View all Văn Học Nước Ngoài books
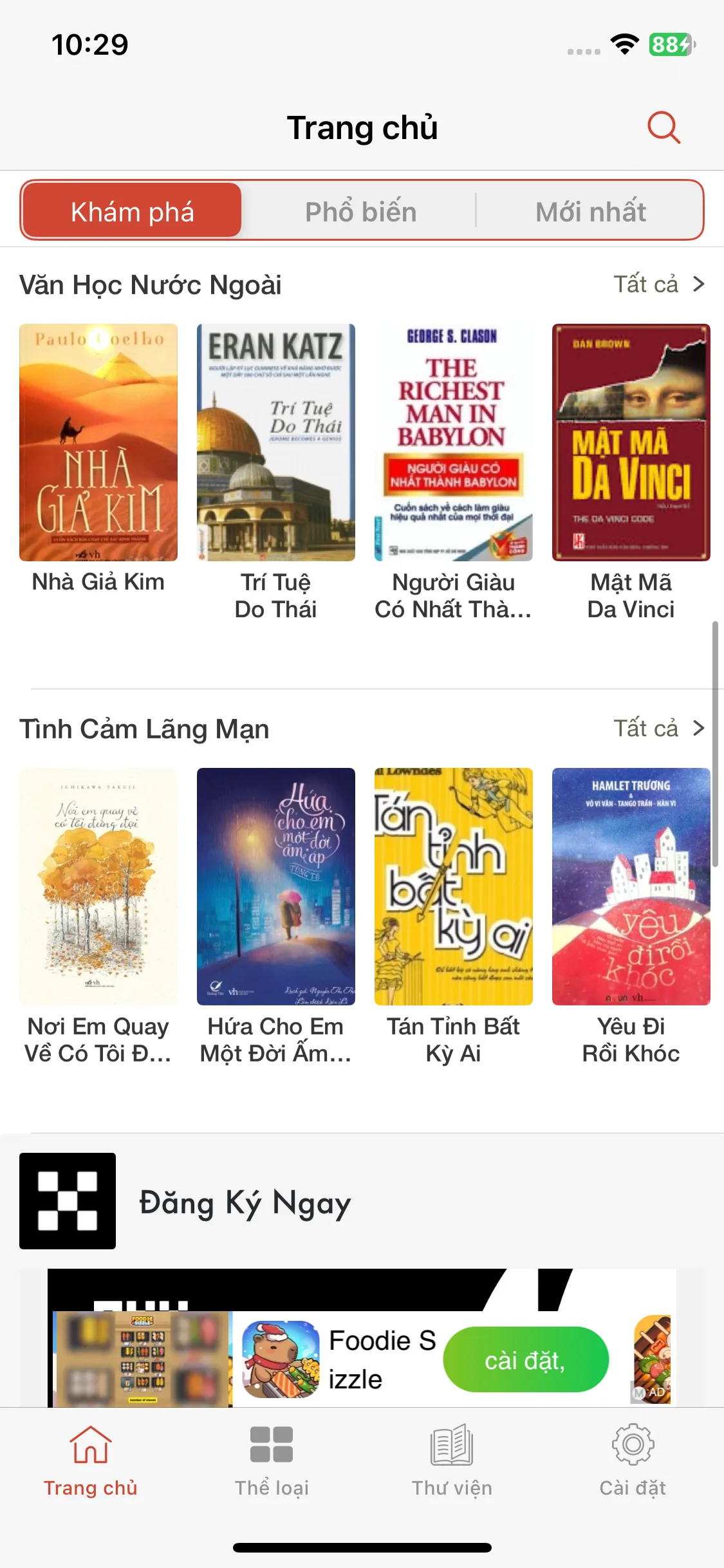This screenshot has height=1568, width=724. pos(659,284)
